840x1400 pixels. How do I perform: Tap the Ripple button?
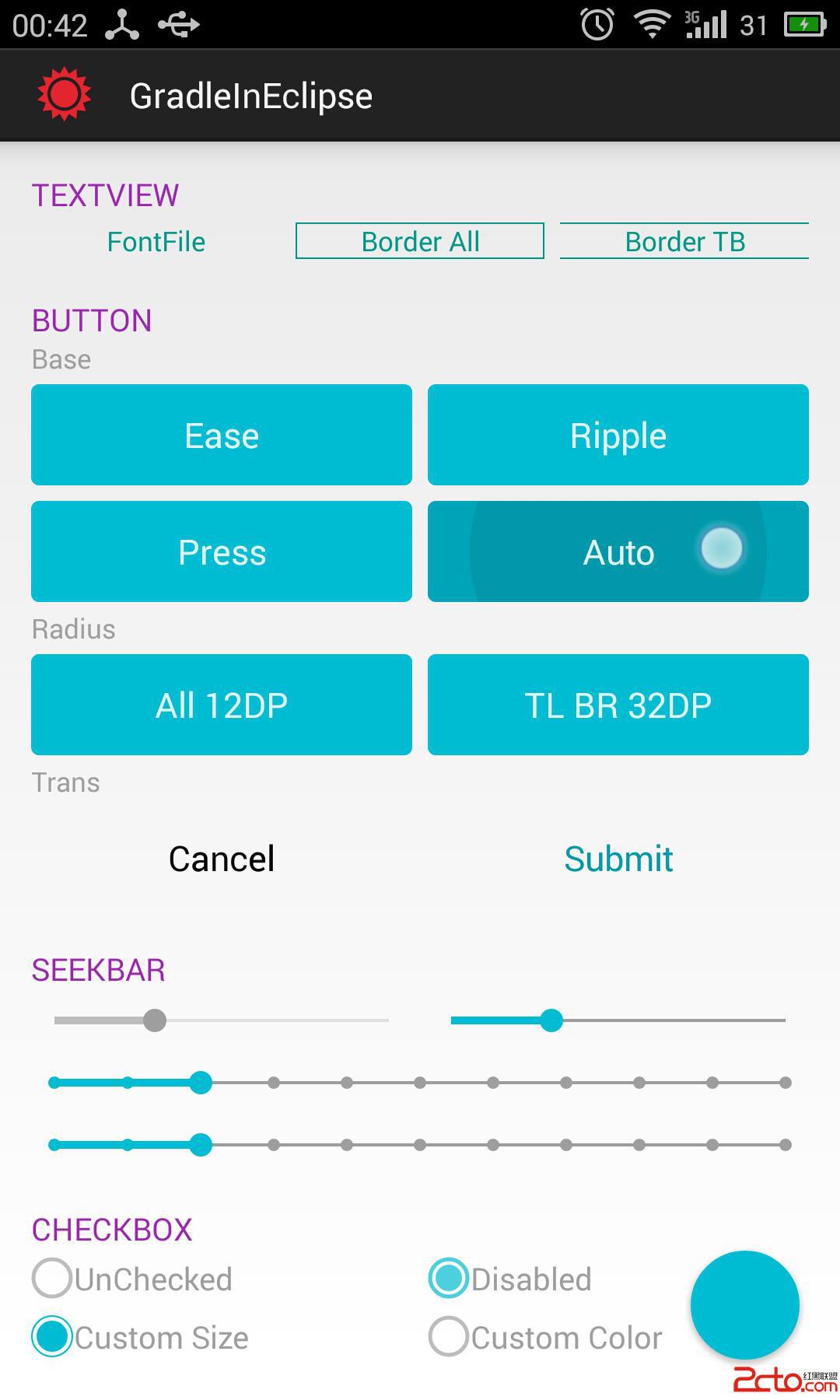618,435
